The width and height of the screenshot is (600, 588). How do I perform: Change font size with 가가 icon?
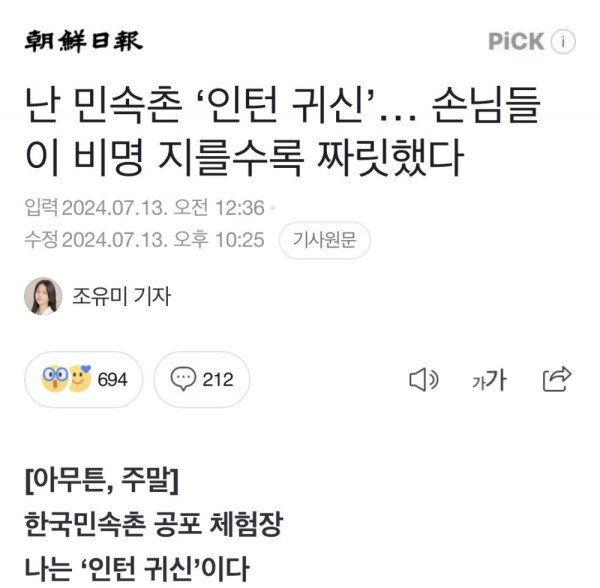point(489,380)
